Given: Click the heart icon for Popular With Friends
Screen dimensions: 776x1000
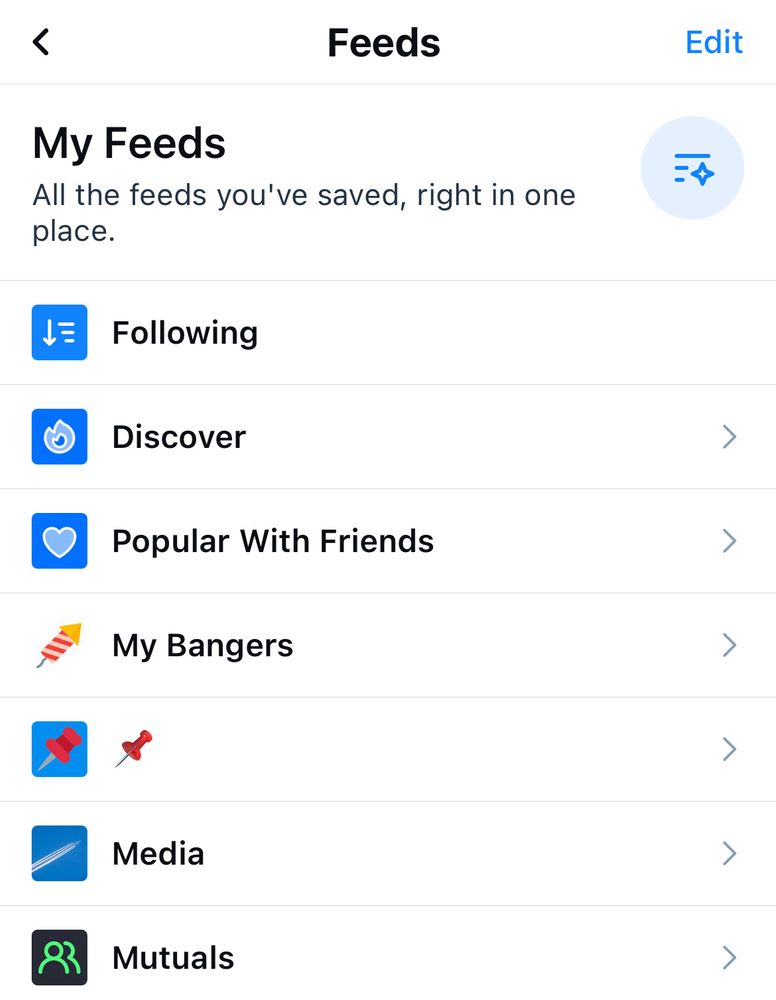Looking at the screenshot, I should [x=59, y=540].
